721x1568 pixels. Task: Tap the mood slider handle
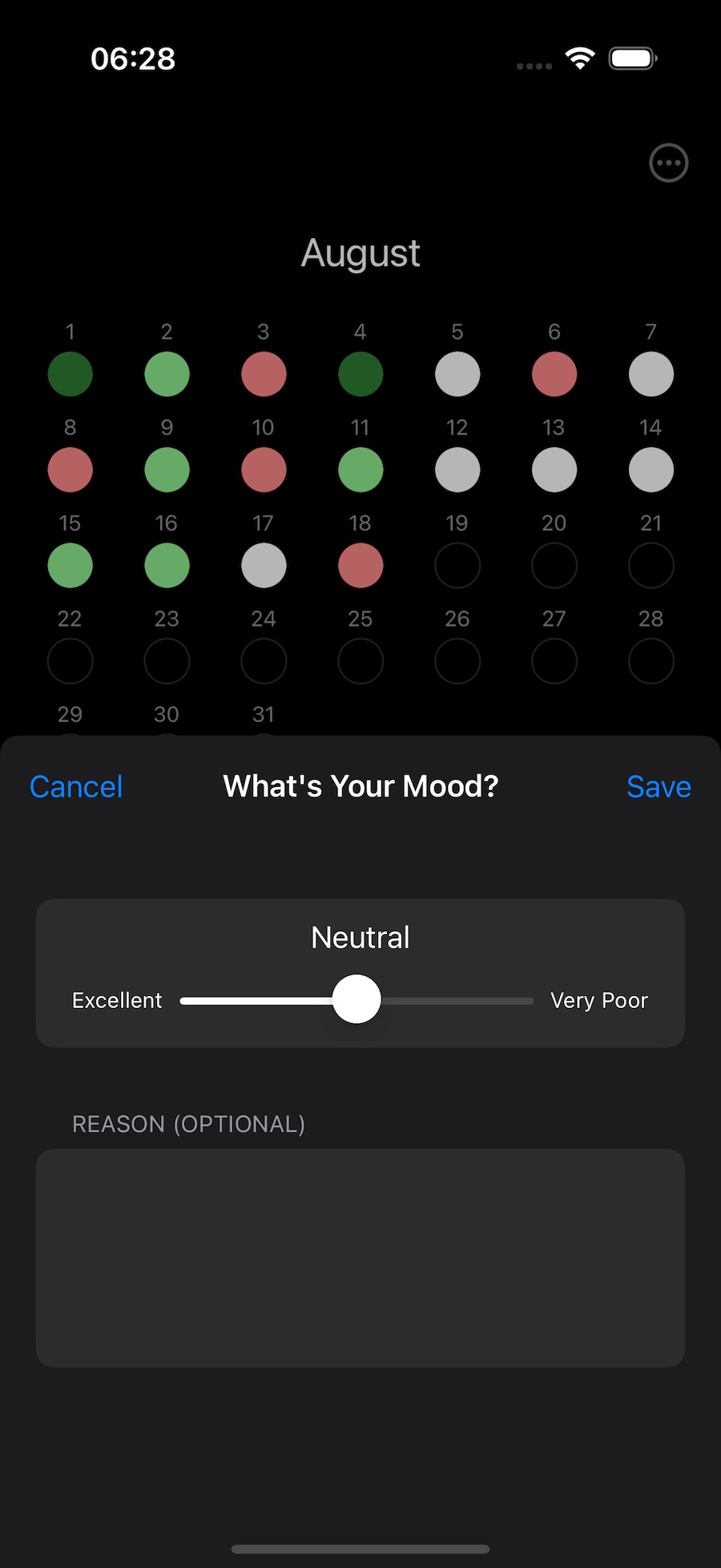click(x=356, y=999)
